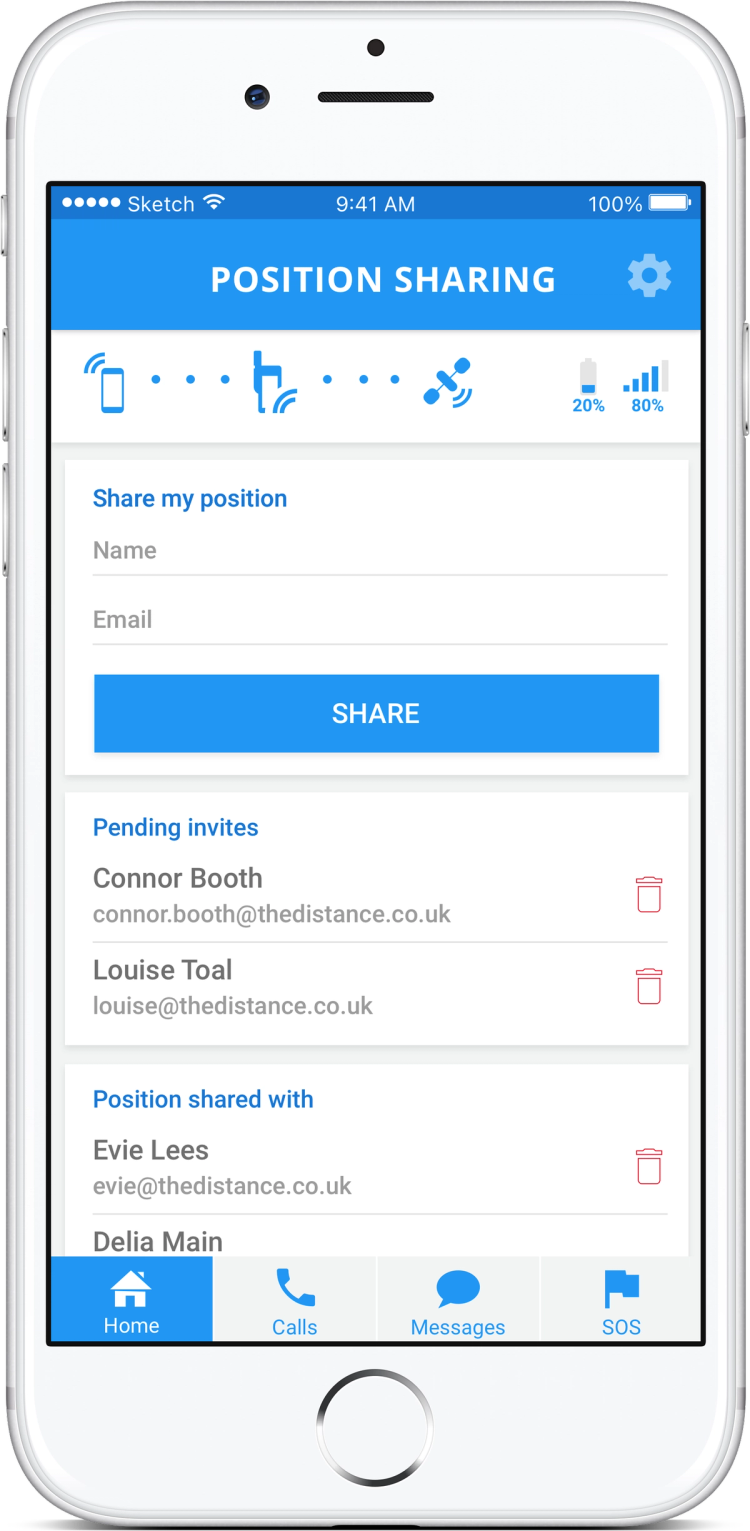Switch to the Calls tab

[x=294, y=1300]
